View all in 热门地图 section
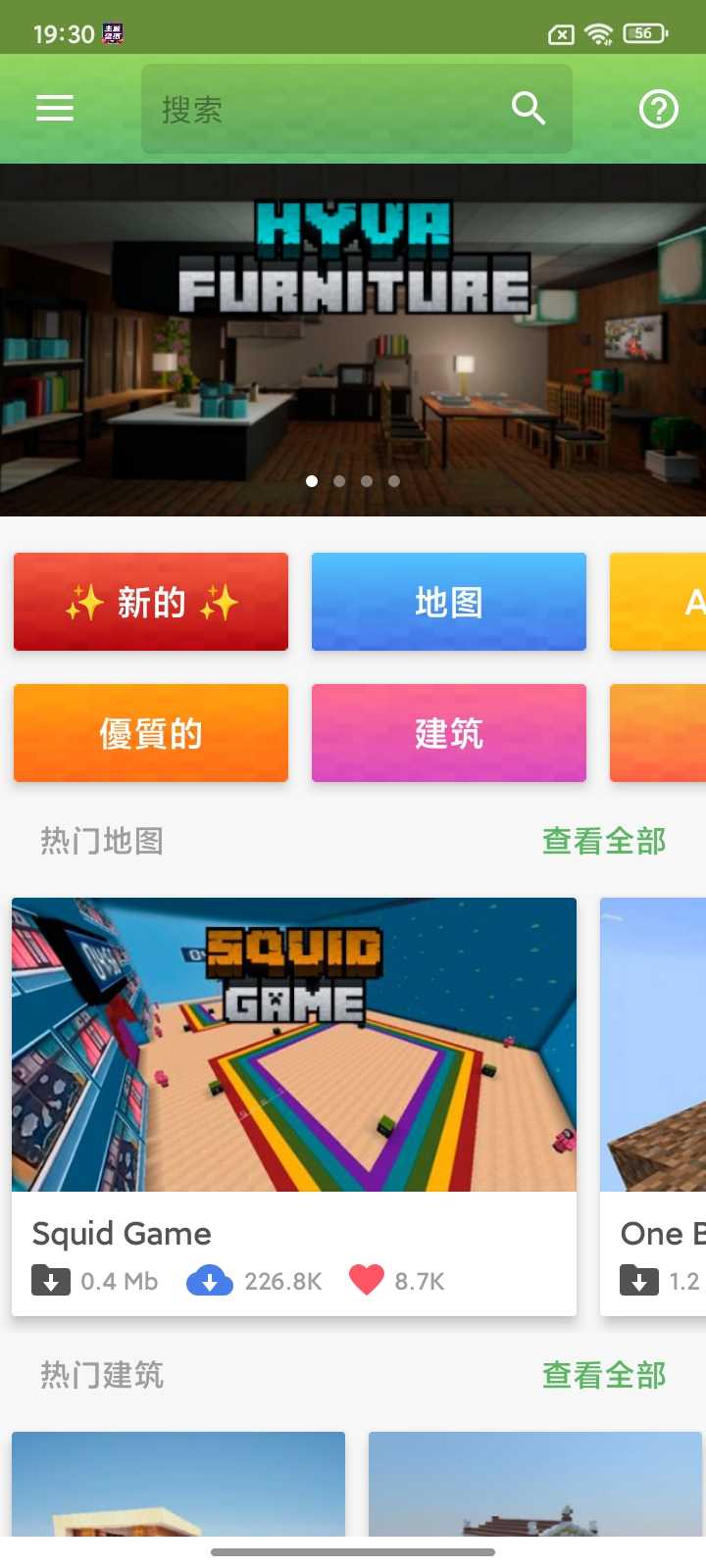706x1568 pixels. click(x=604, y=841)
